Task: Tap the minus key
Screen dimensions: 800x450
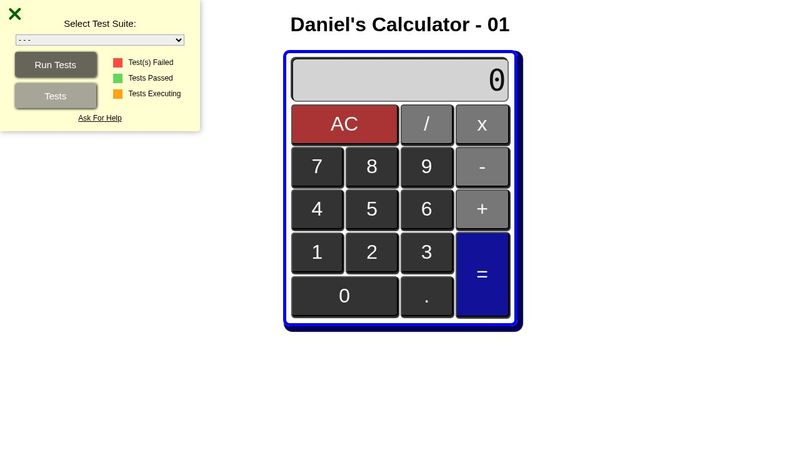Action: [482, 167]
